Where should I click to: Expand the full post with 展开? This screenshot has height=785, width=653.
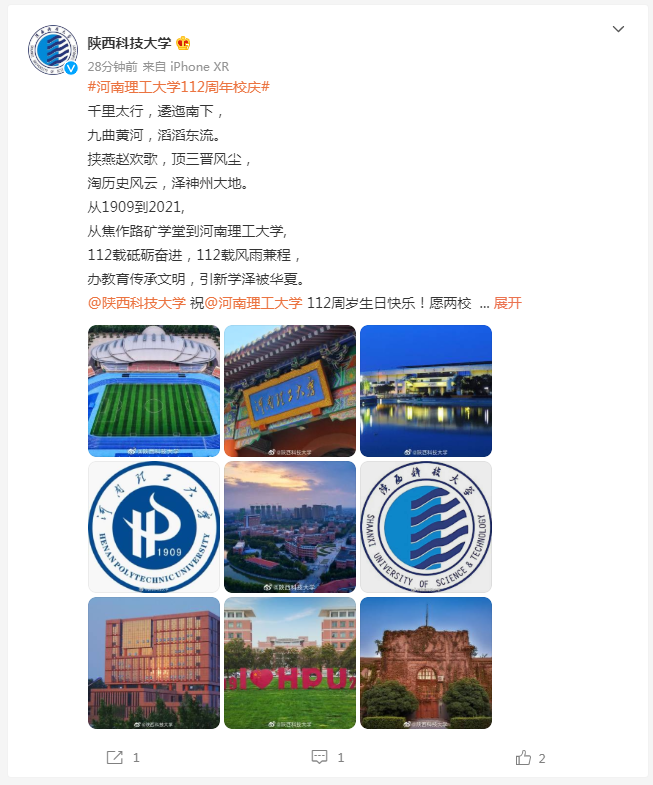point(508,303)
